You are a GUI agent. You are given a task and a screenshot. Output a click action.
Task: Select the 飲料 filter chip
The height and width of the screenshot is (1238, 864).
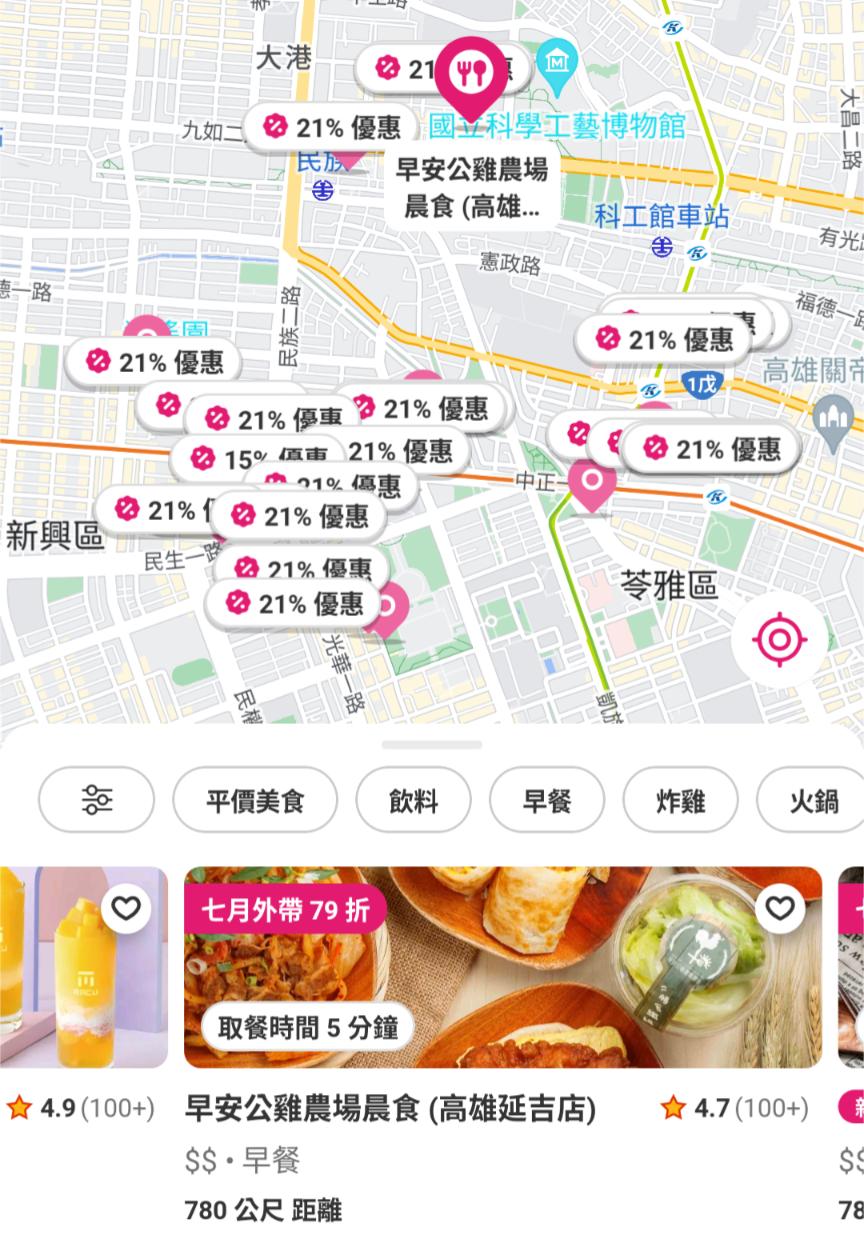[413, 800]
